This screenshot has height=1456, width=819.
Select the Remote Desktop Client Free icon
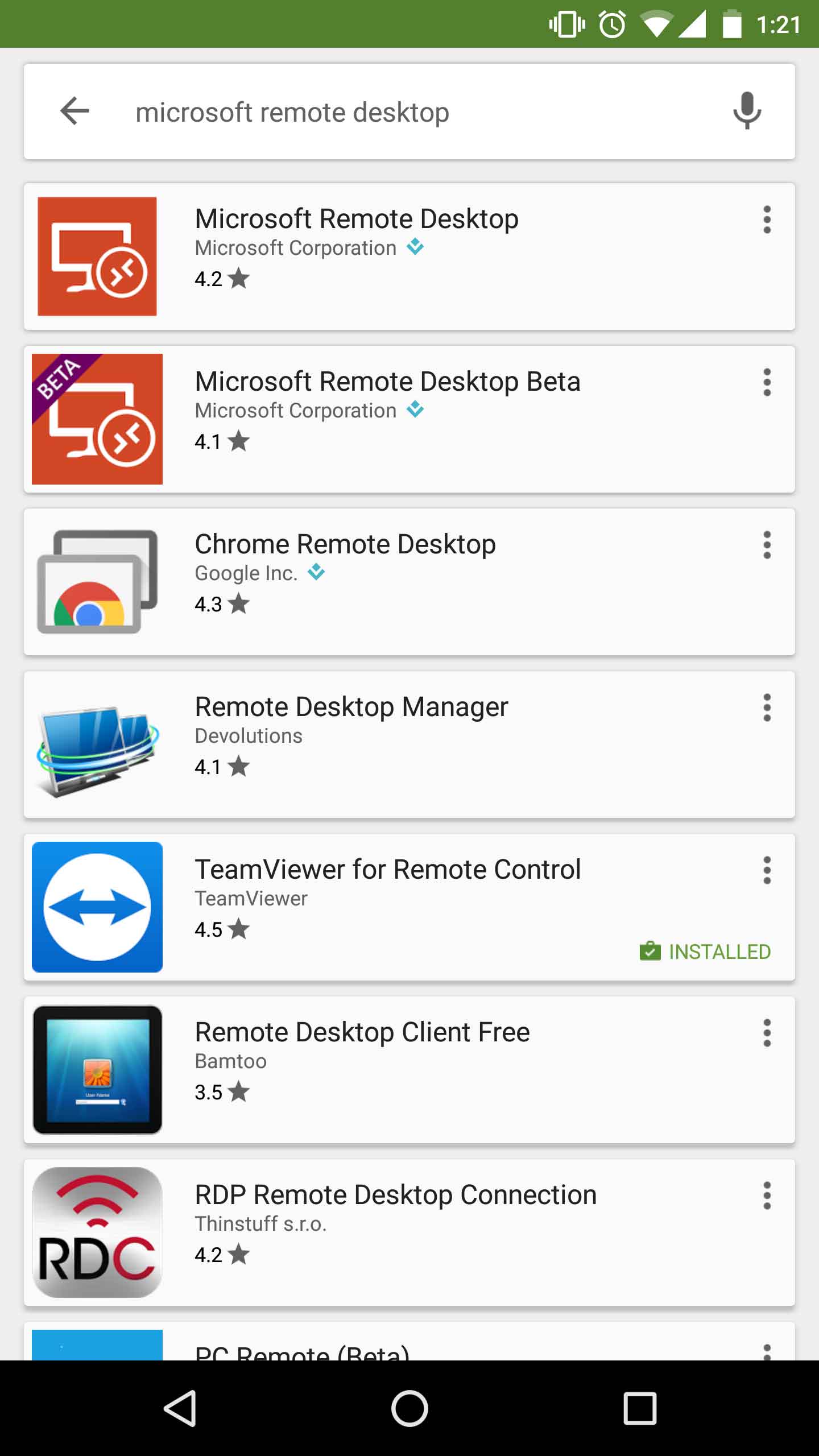pyautogui.click(x=97, y=1069)
